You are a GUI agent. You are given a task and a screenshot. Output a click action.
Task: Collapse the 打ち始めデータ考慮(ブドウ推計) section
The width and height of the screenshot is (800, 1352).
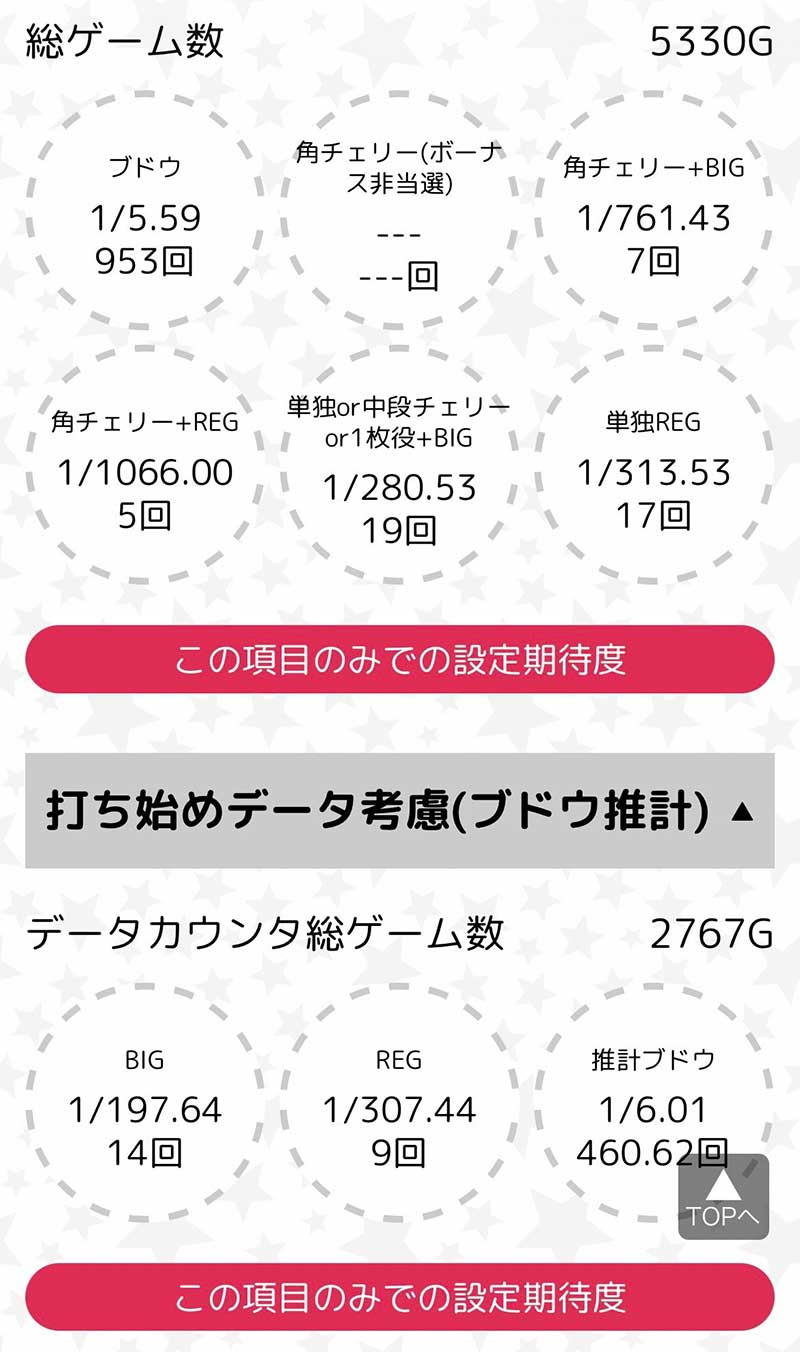point(399,811)
